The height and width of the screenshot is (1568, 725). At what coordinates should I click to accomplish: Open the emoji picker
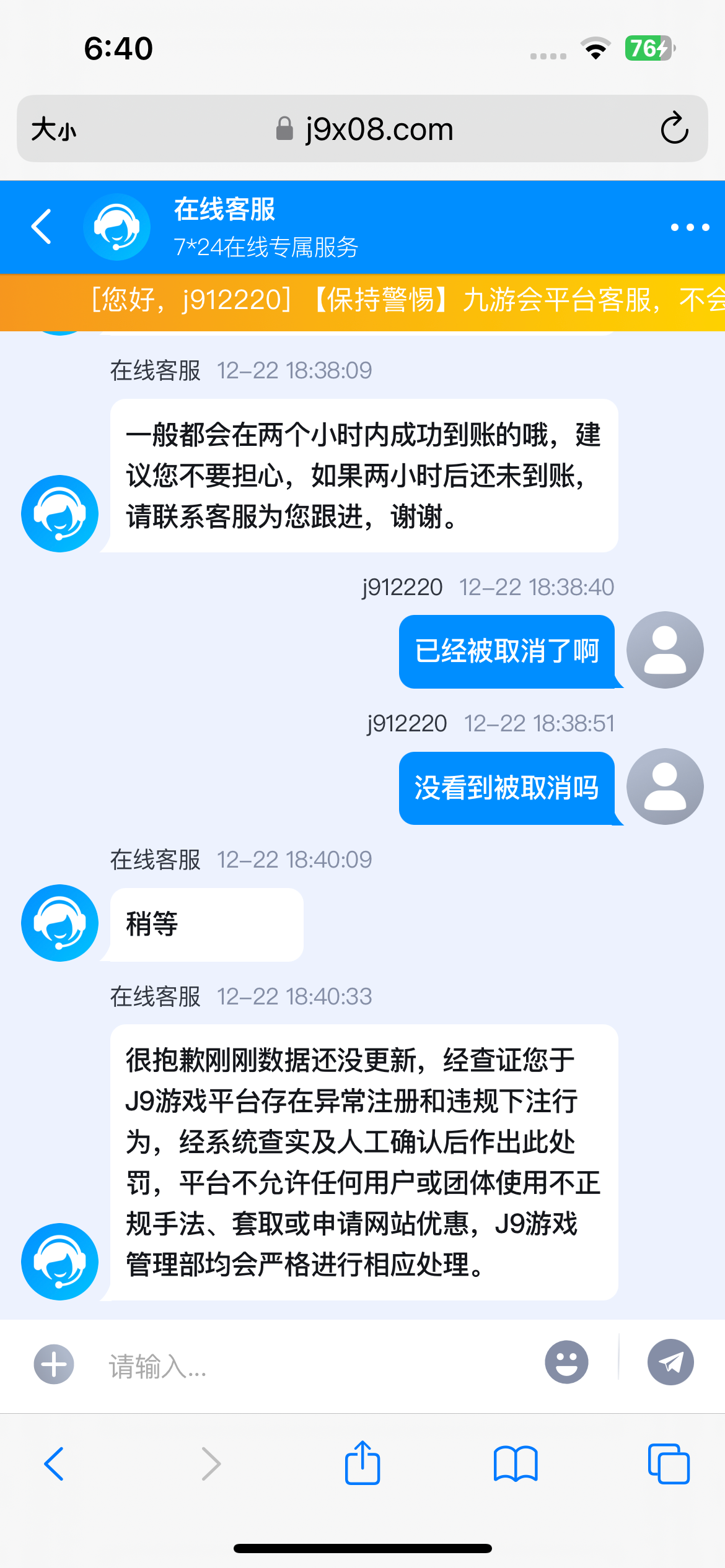click(566, 1363)
